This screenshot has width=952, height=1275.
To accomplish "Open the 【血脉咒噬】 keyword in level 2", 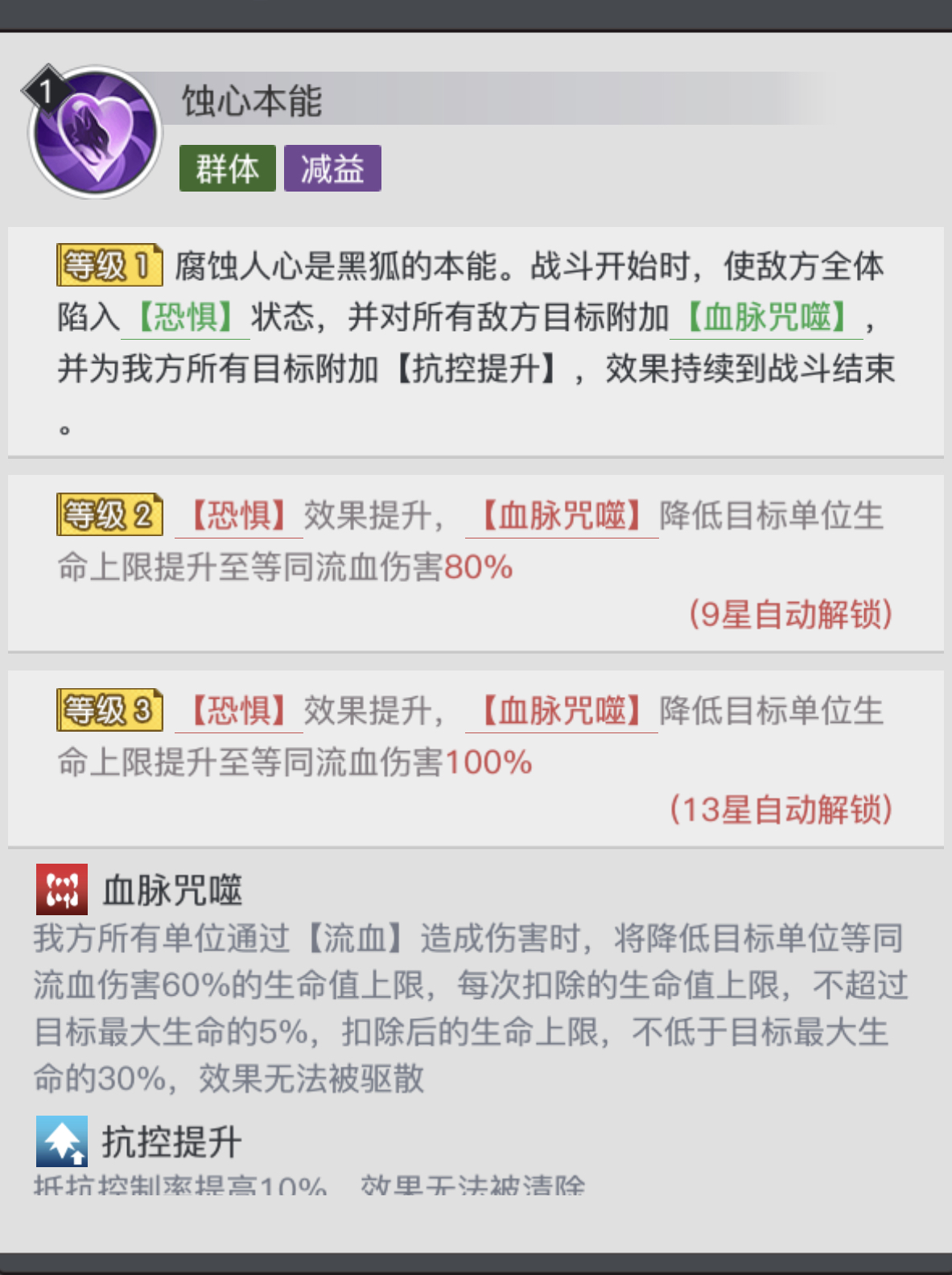I will coord(561,516).
